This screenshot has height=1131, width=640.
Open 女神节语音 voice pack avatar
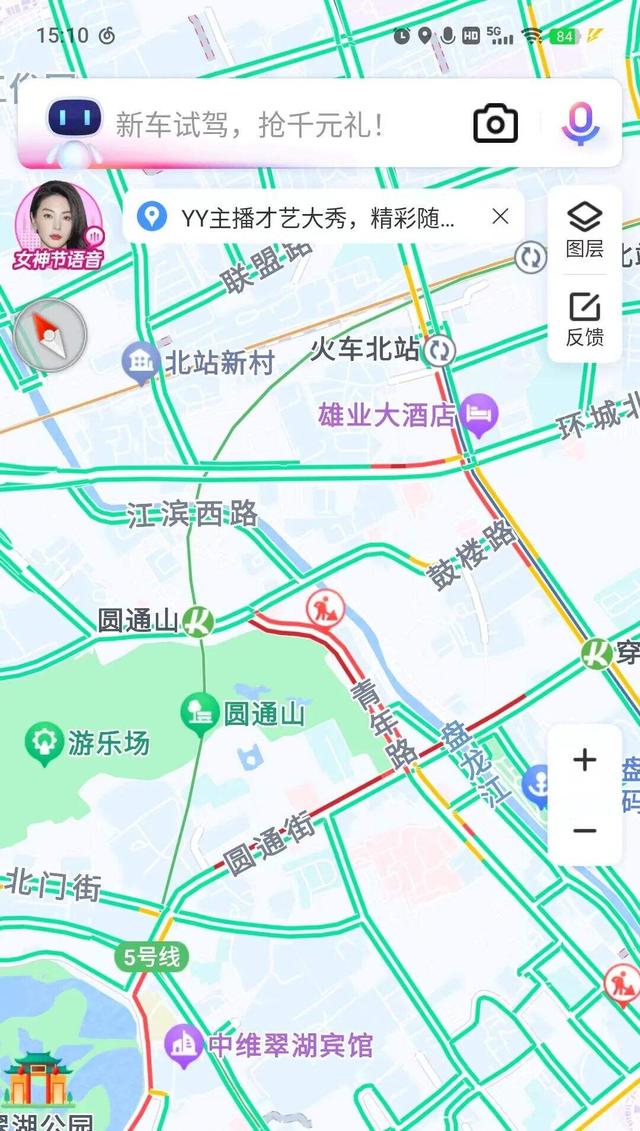(59, 225)
